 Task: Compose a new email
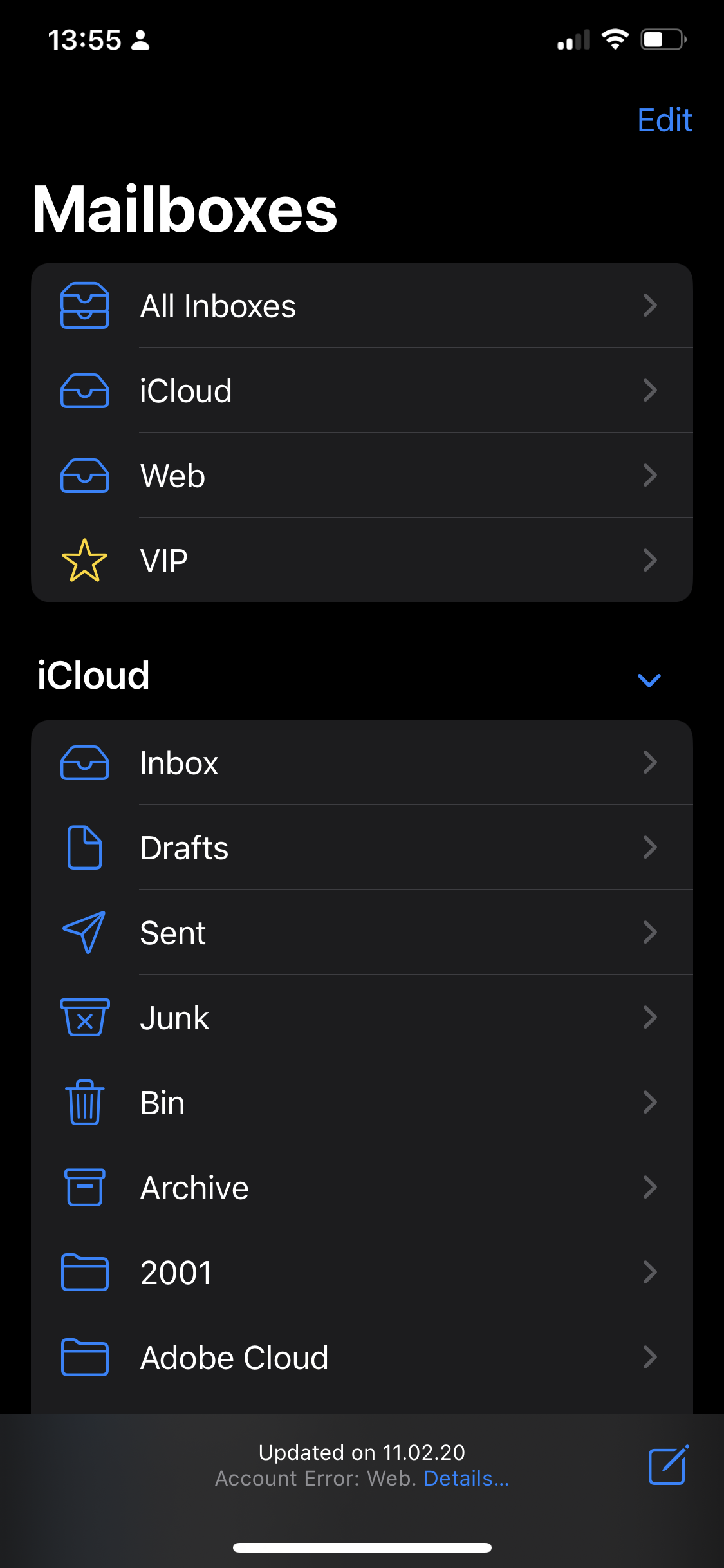668,1466
